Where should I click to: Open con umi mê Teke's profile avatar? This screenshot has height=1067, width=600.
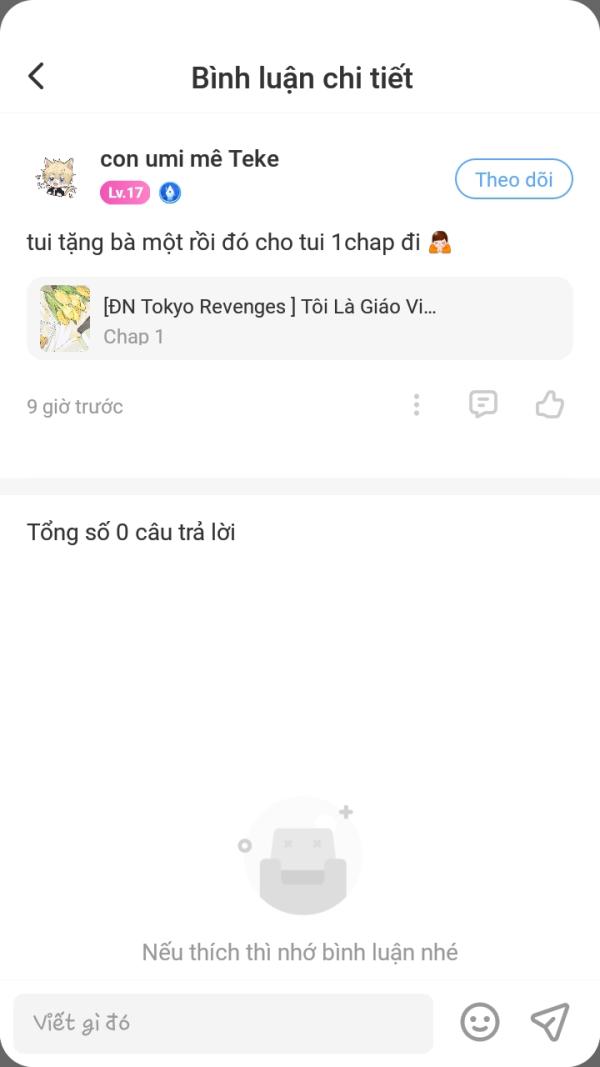(59, 179)
